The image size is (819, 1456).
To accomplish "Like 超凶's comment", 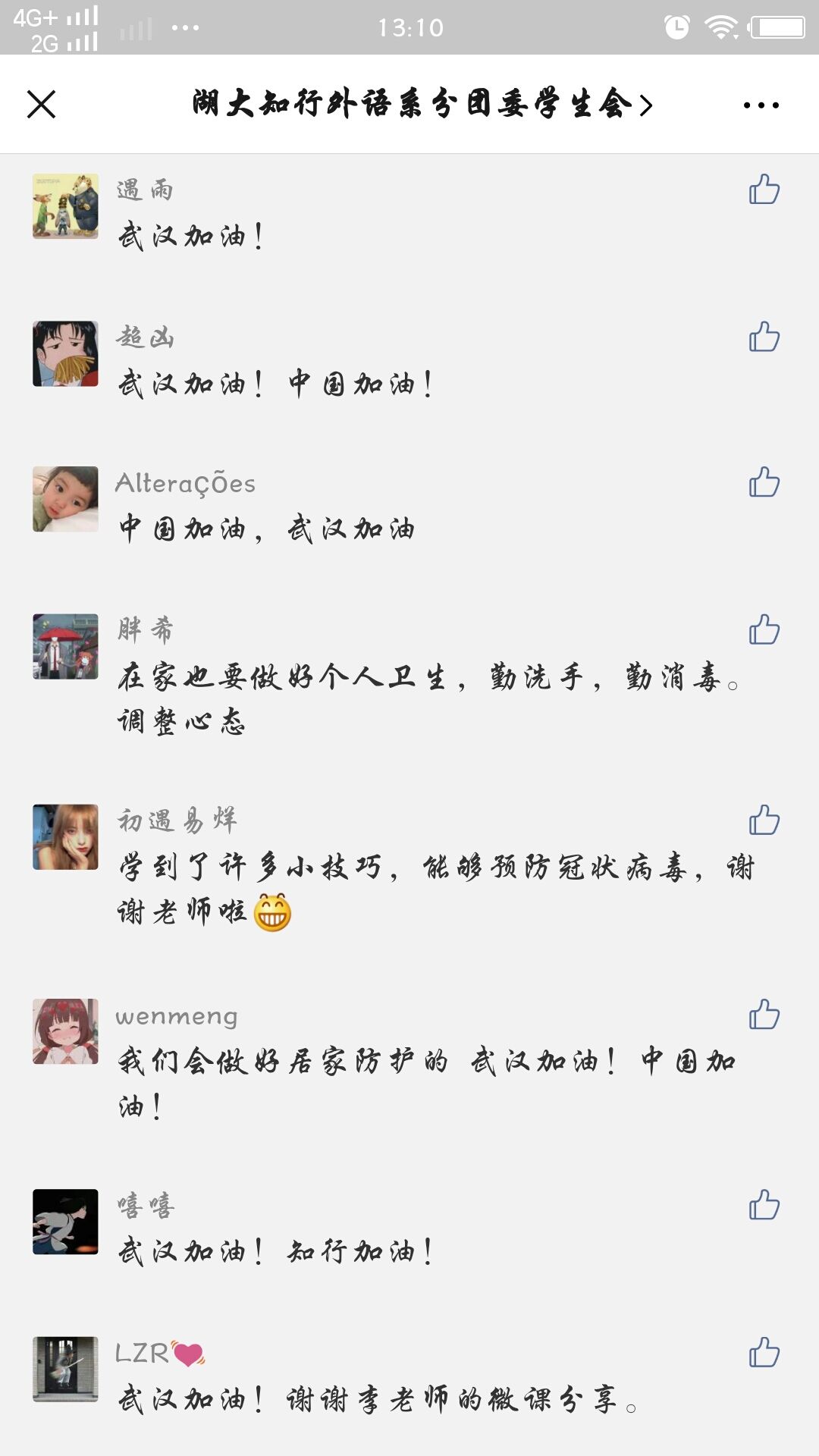I will 764,337.
